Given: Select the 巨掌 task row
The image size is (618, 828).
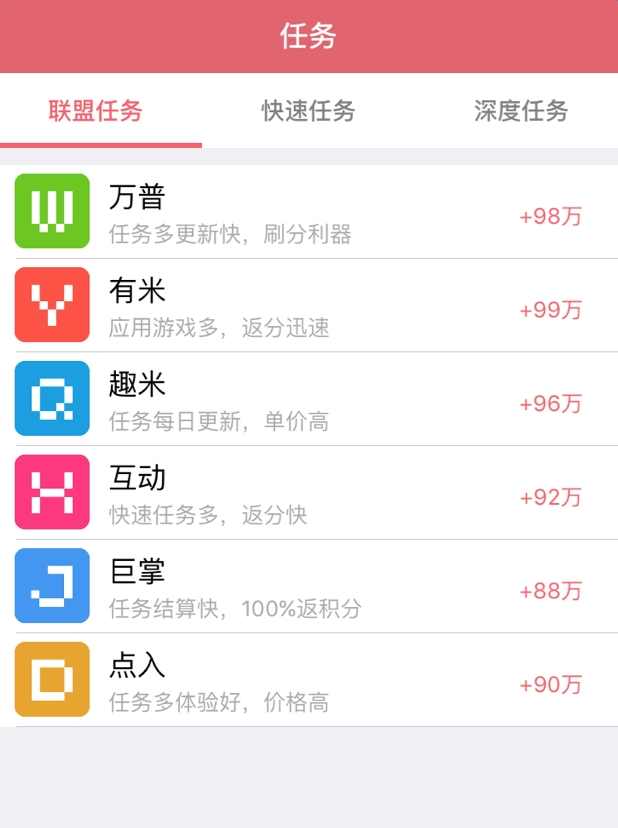Looking at the screenshot, I should [308, 587].
